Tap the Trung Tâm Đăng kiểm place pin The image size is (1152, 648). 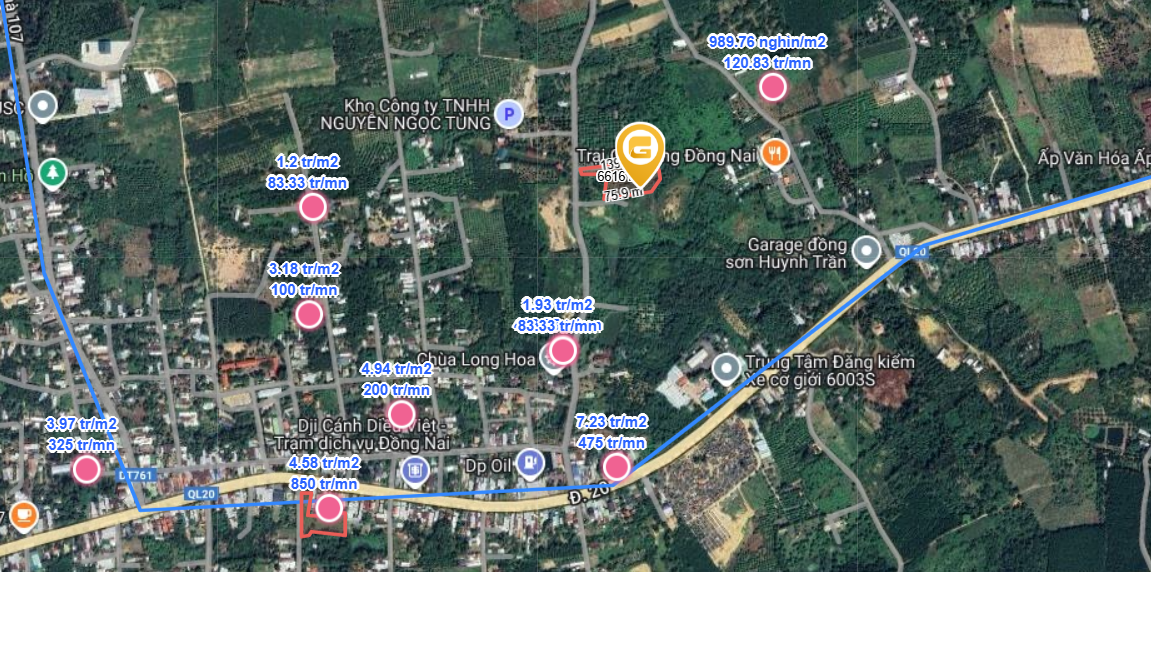click(727, 369)
